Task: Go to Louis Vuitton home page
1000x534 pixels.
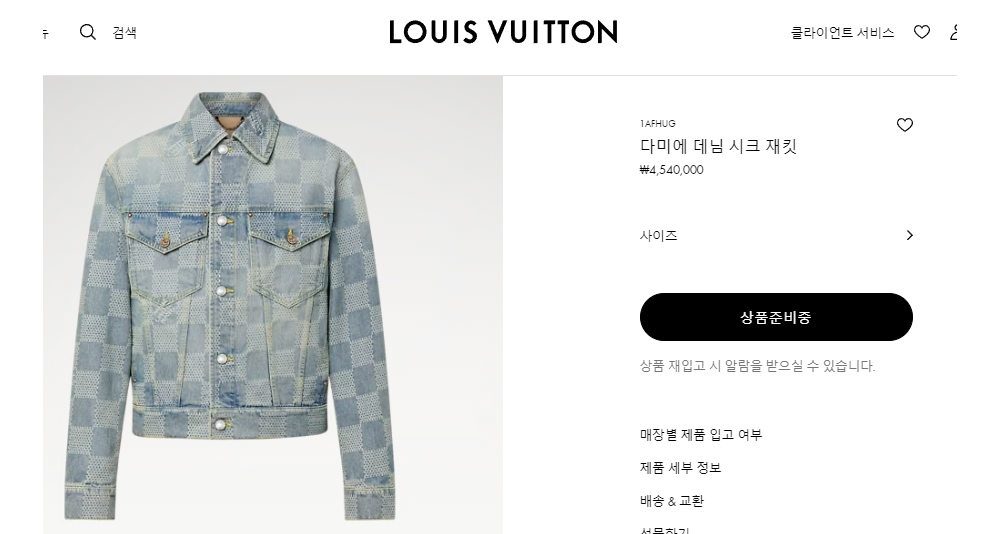Action: click(x=503, y=32)
